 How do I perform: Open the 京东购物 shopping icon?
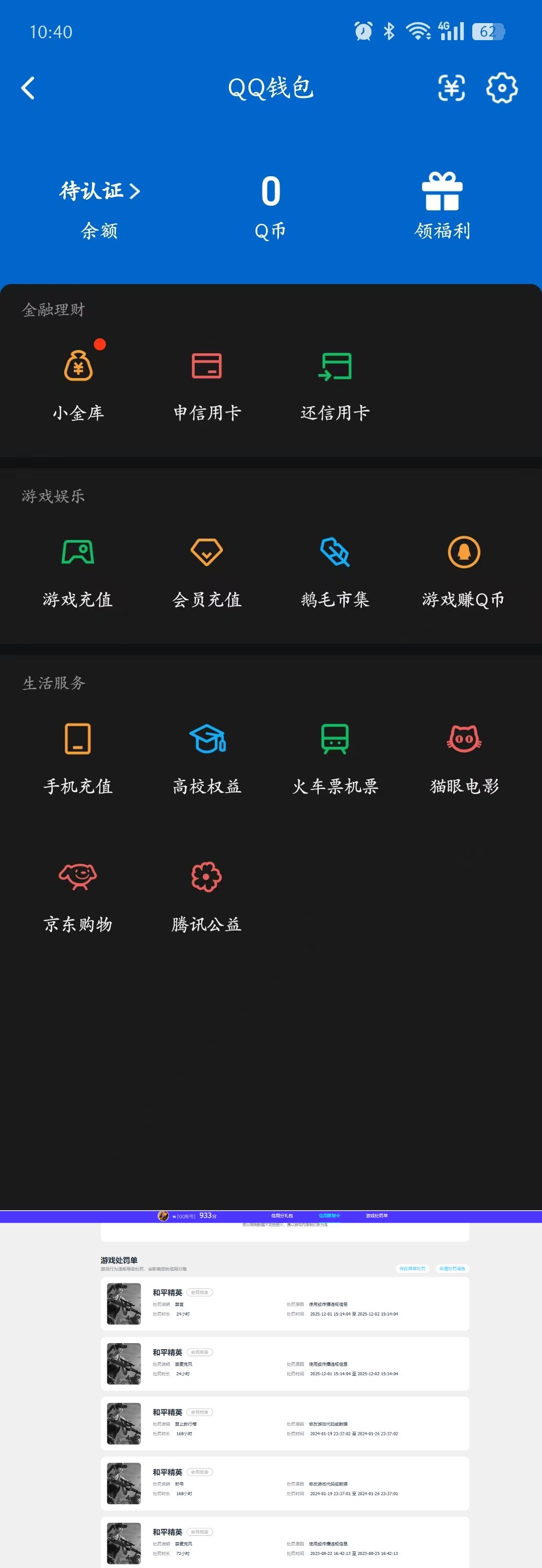(78, 879)
